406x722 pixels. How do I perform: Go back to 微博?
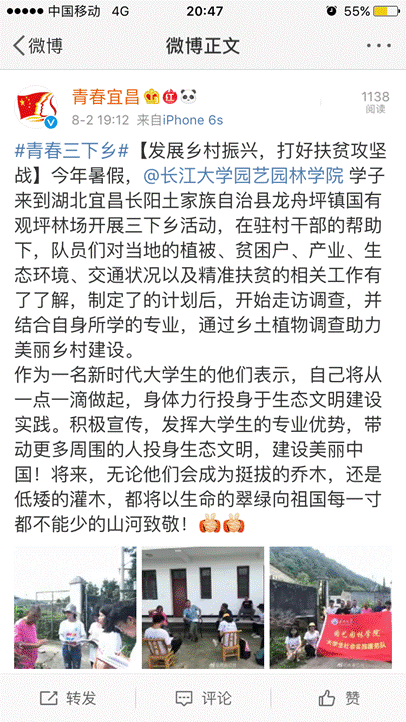click(38, 46)
